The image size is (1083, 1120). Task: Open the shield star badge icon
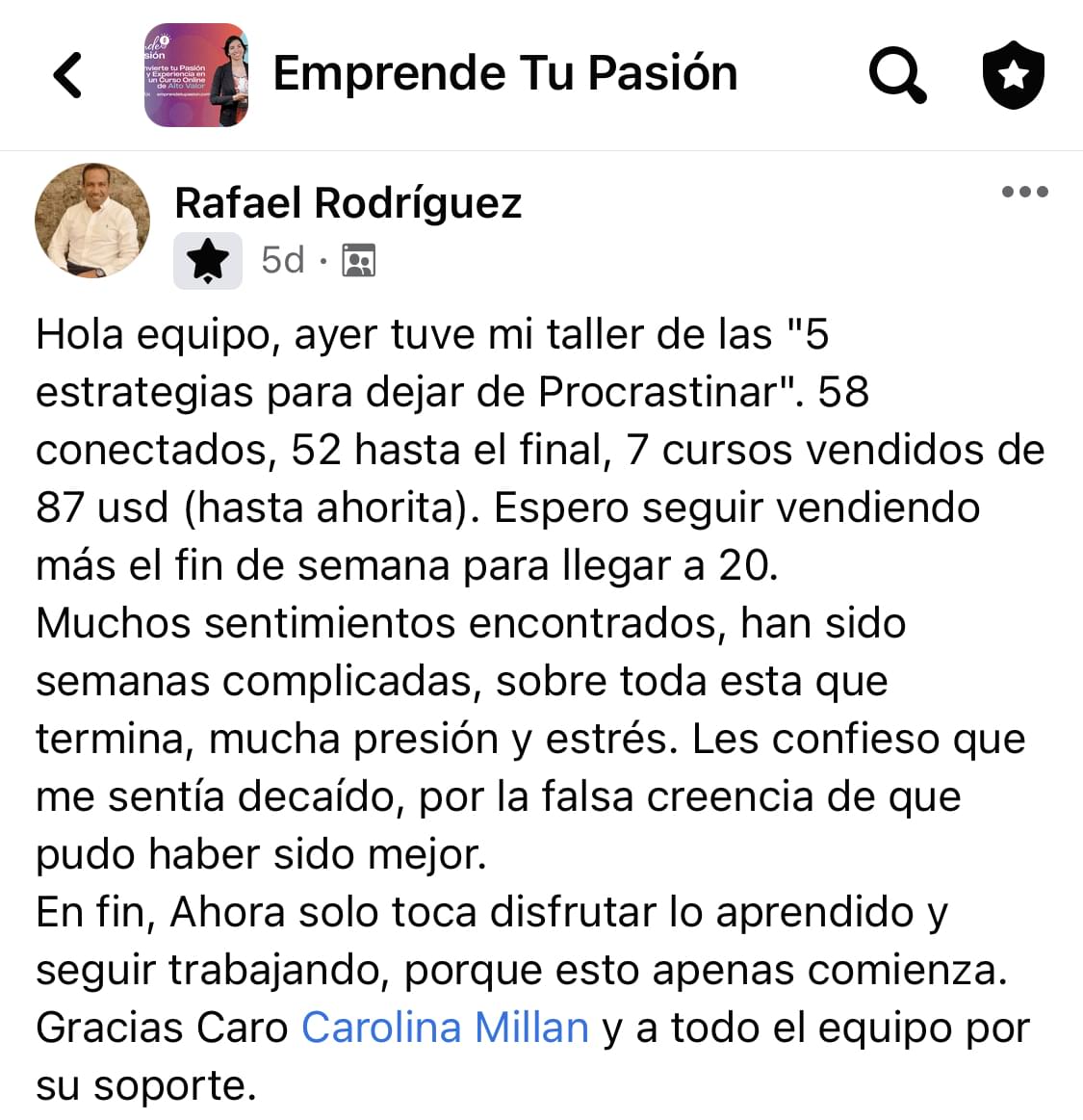click(1013, 75)
